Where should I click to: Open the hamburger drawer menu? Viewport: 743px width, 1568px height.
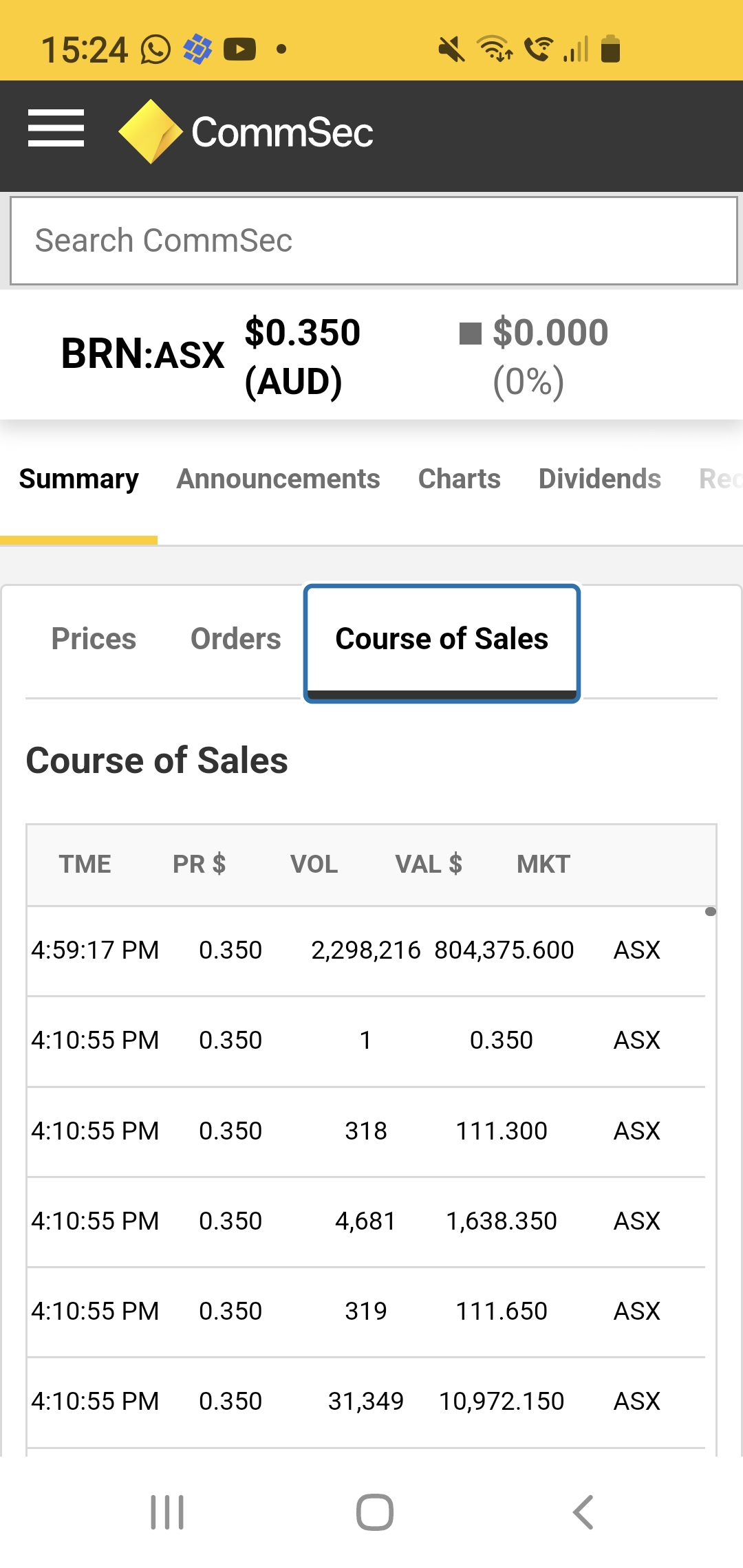pos(56,128)
